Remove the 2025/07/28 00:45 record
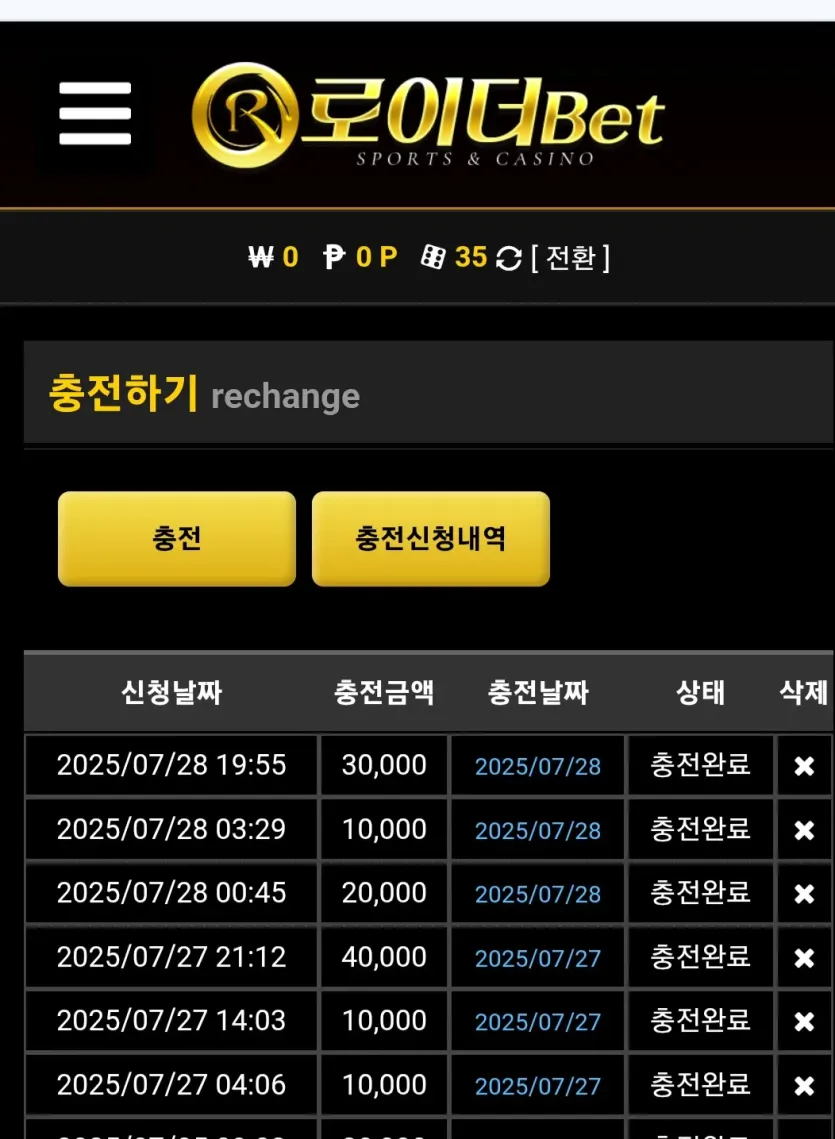Image resolution: width=835 pixels, height=1139 pixels. pos(804,893)
